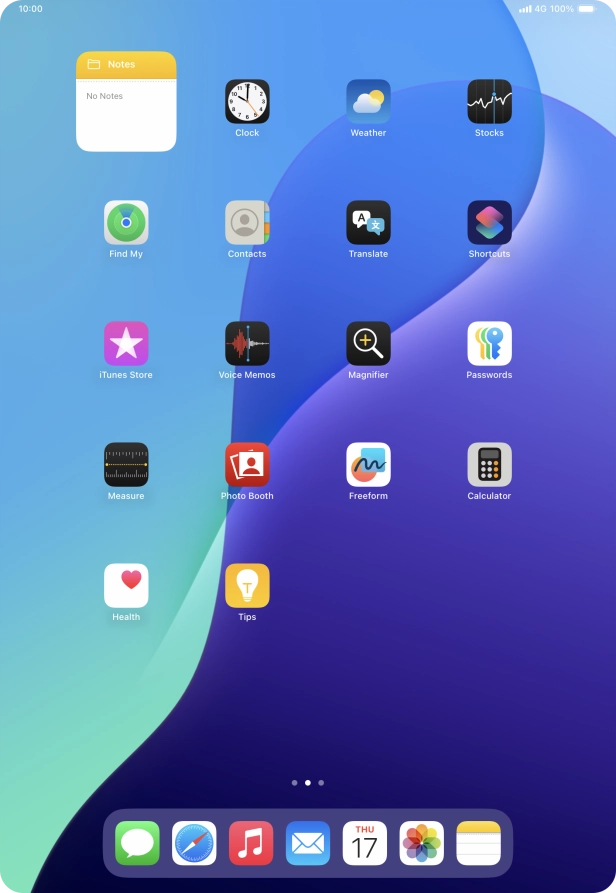Launch the Magnifier app

(x=368, y=344)
